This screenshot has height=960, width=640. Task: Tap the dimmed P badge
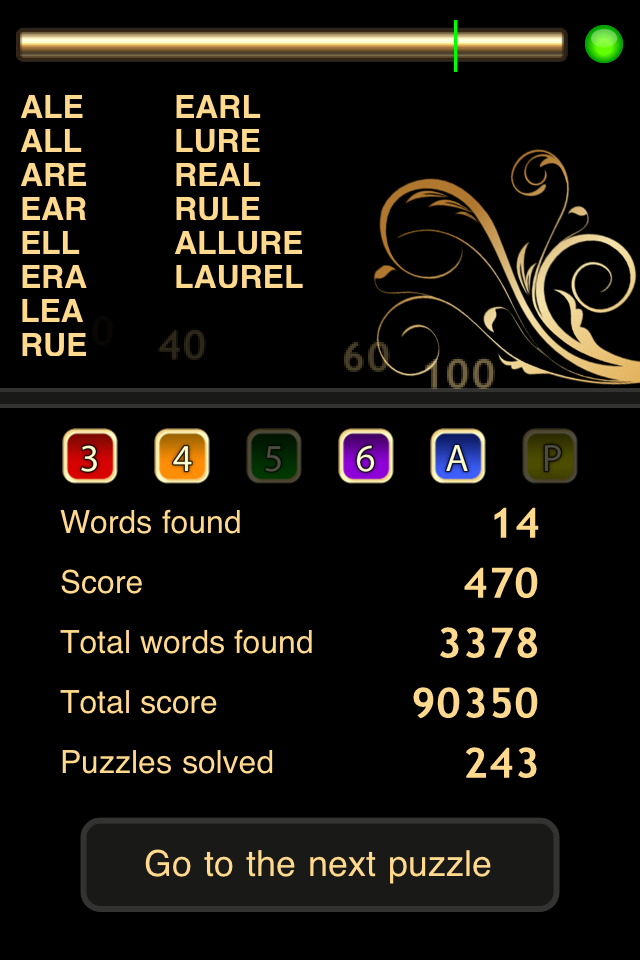550,457
